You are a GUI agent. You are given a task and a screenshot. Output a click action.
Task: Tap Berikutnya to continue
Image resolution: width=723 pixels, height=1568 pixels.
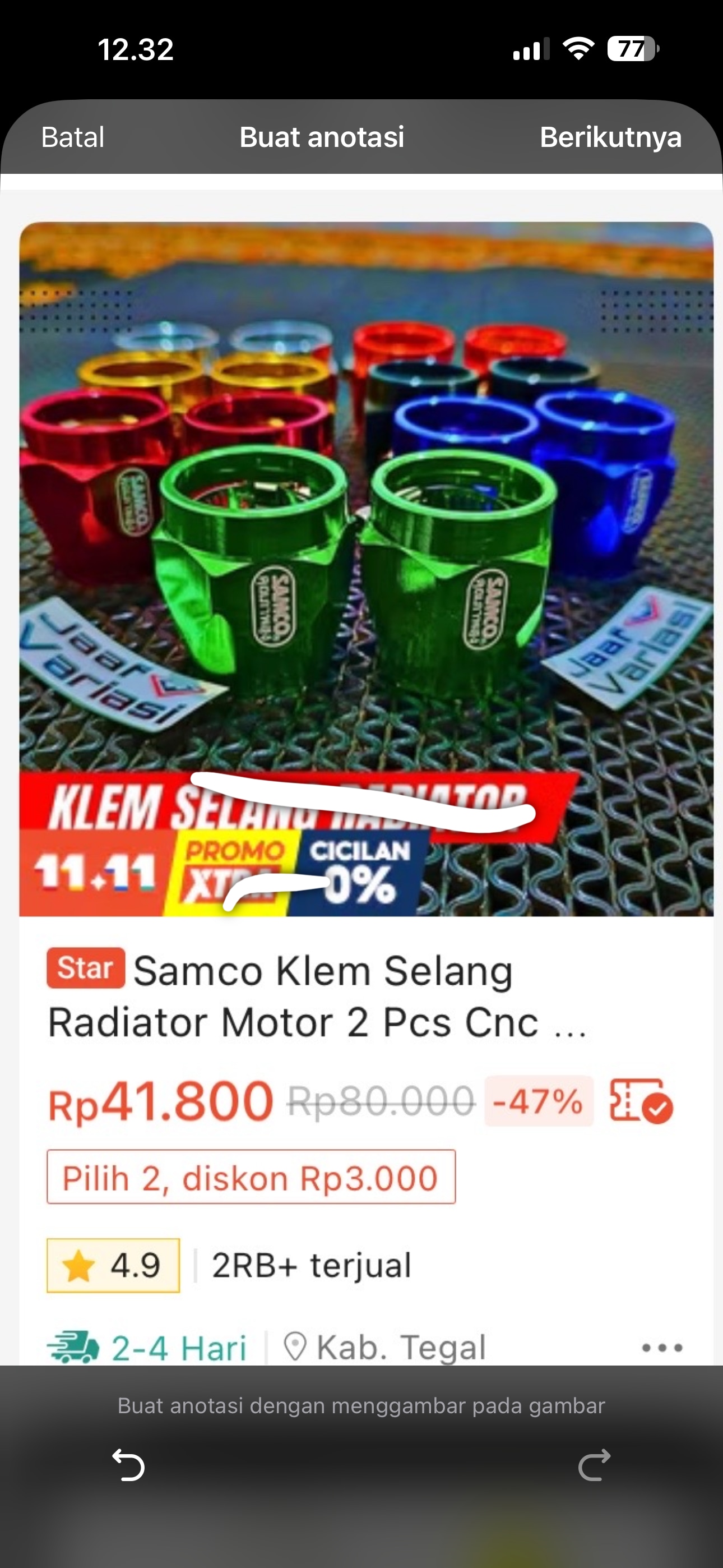pos(610,137)
